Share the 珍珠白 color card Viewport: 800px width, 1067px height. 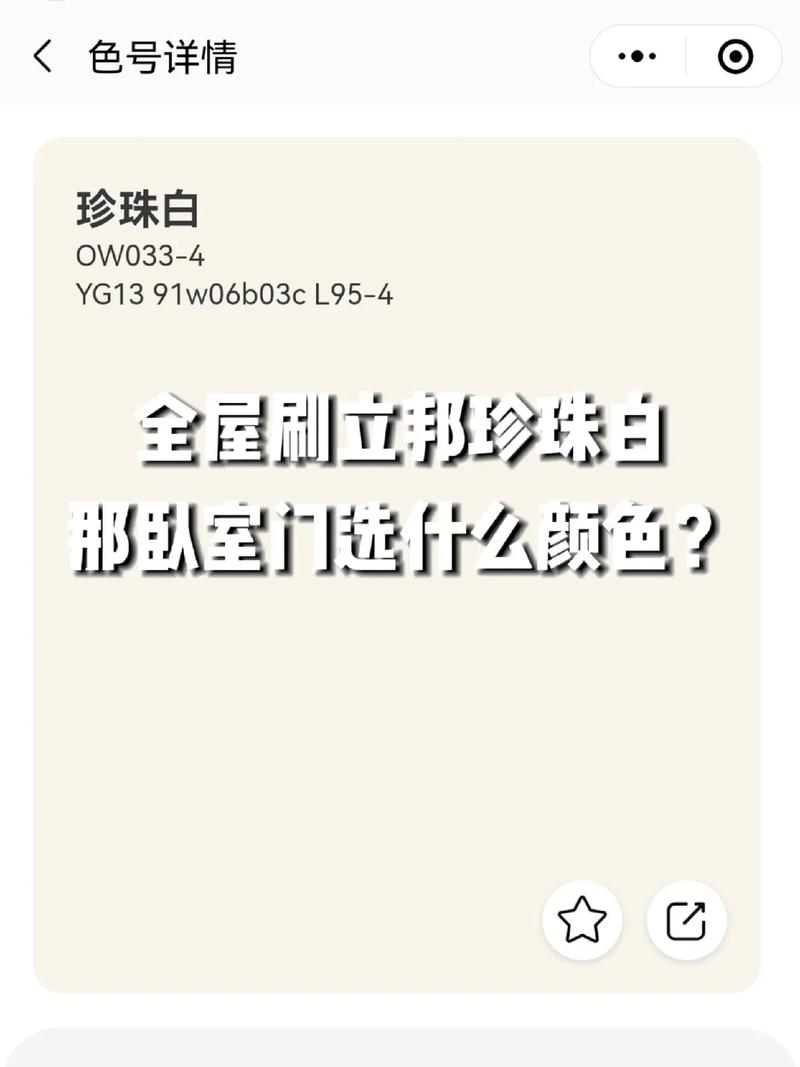(x=686, y=920)
